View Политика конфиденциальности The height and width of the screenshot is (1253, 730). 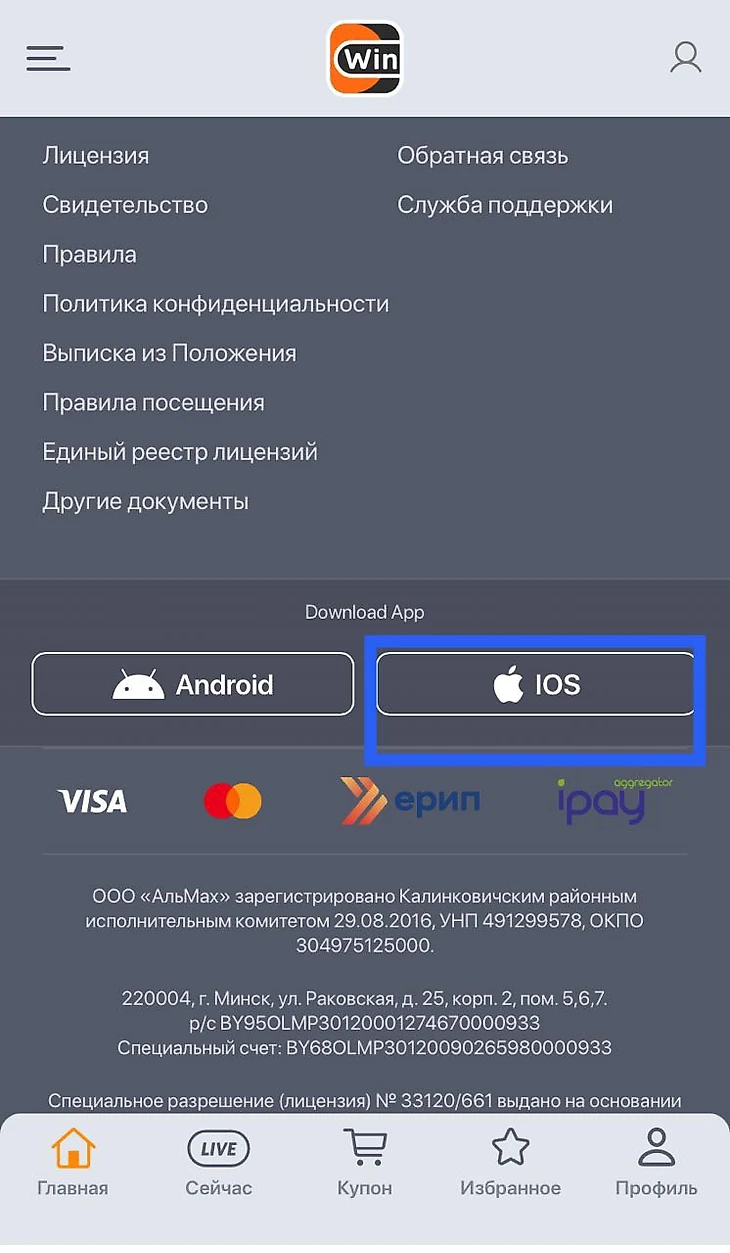(215, 304)
